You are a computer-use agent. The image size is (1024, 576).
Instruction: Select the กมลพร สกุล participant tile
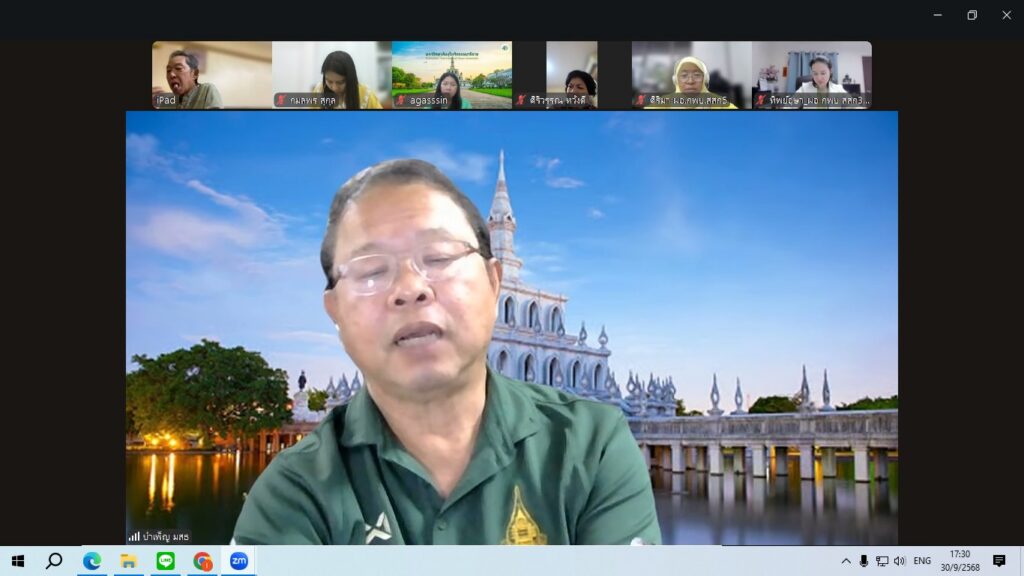(x=331, y=74)
